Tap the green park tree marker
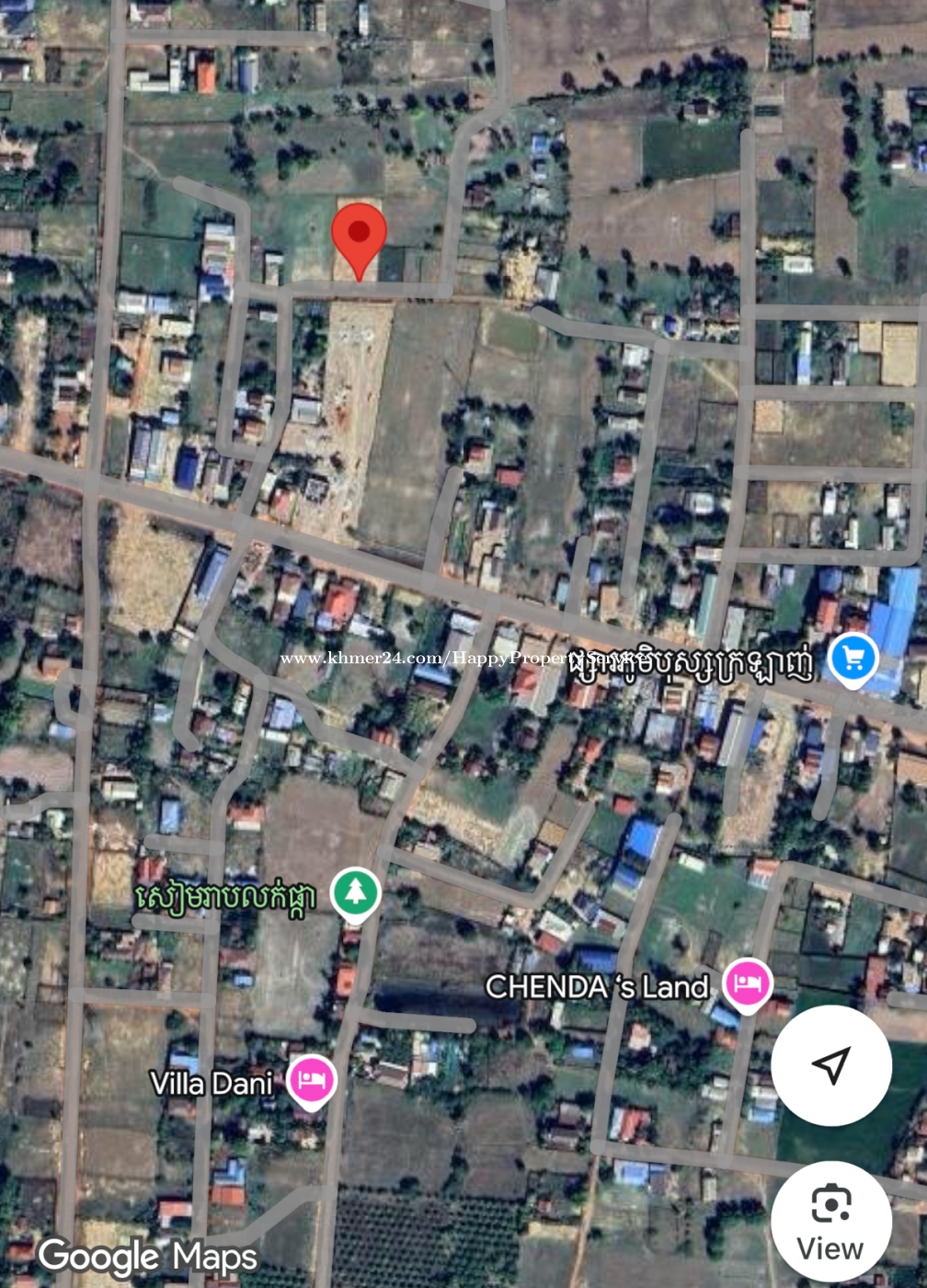Viewport: 927px width, 1288px height. (356, 892)
